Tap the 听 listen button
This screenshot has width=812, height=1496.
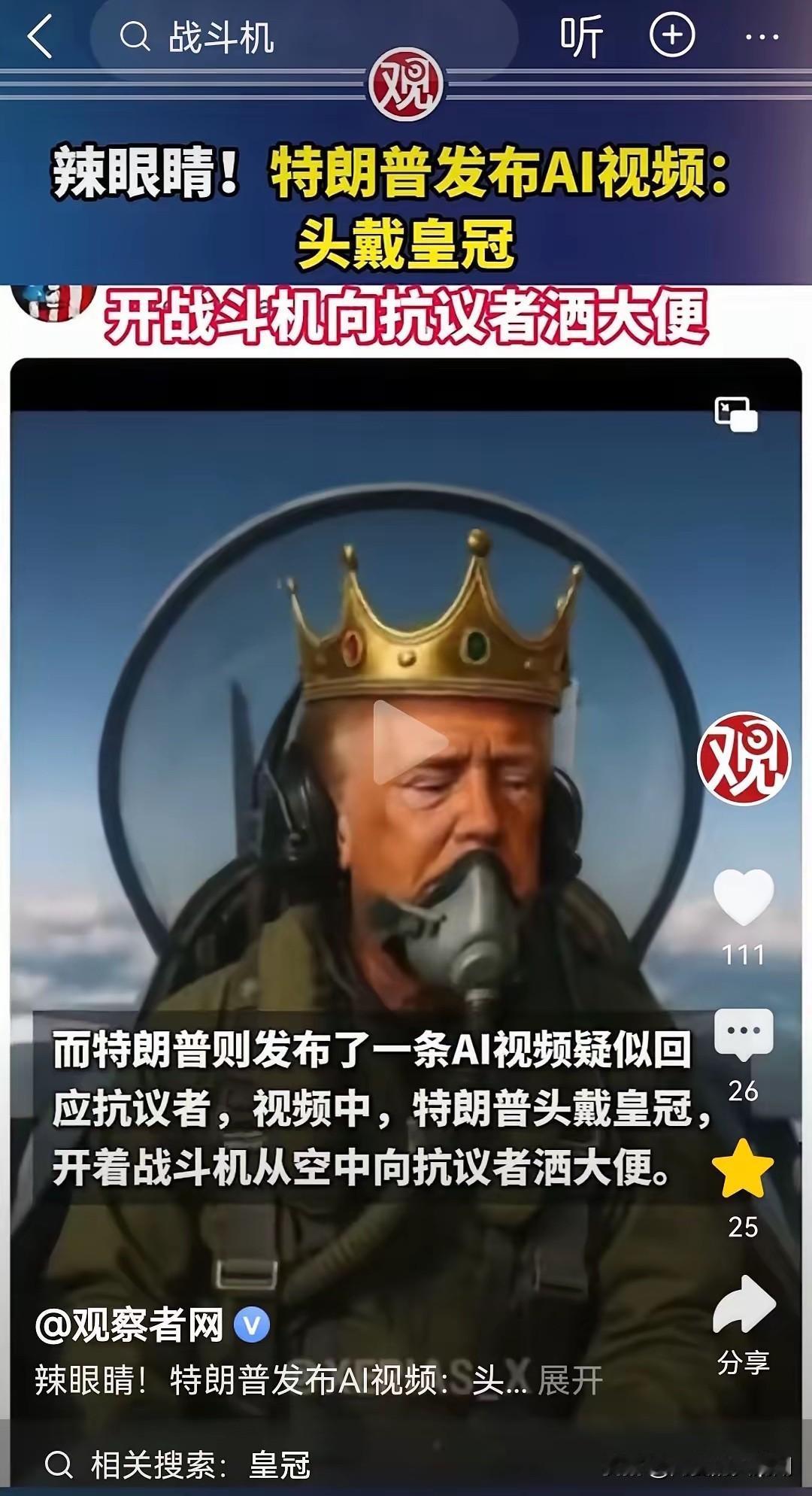581,36
